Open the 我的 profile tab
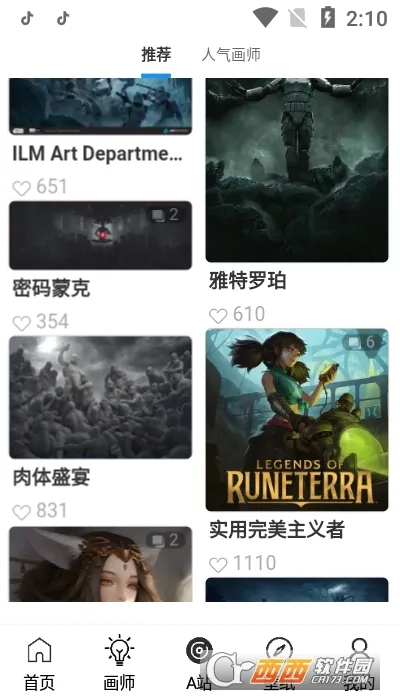 (359, 664)
